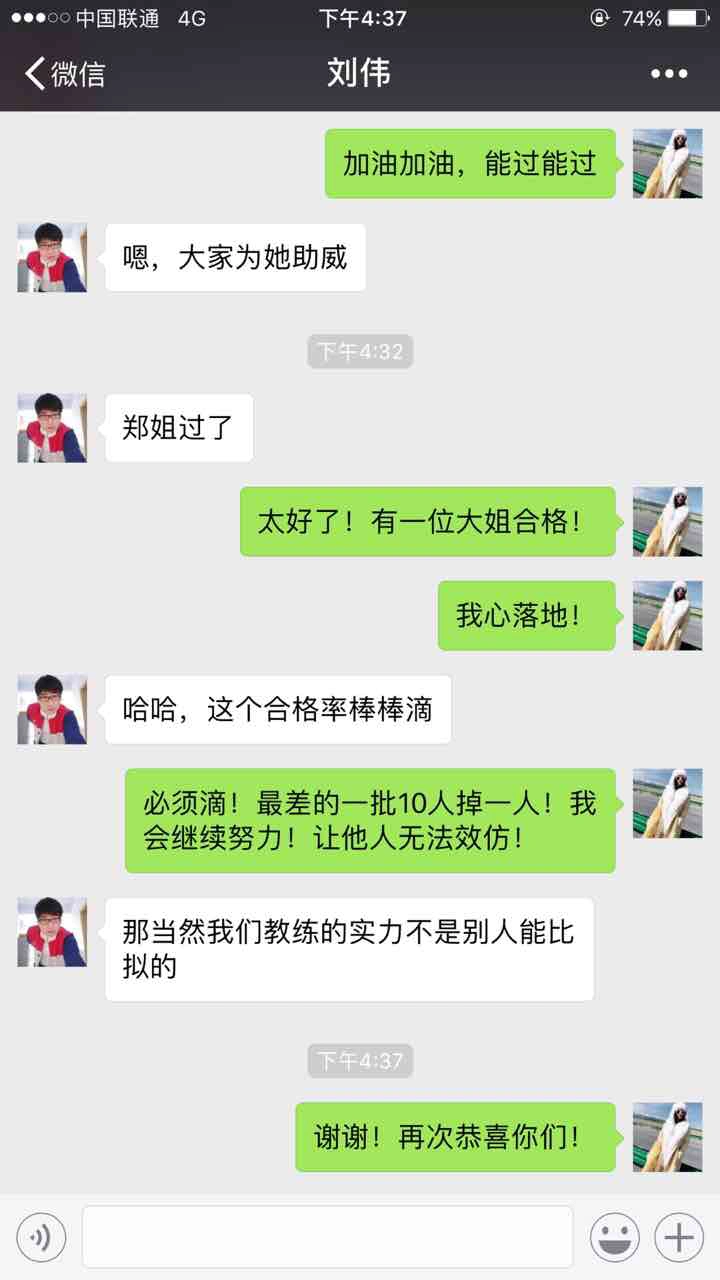Open the plus attachments menu
This screenshot has height=1280, width=720.
point(679,1238)
